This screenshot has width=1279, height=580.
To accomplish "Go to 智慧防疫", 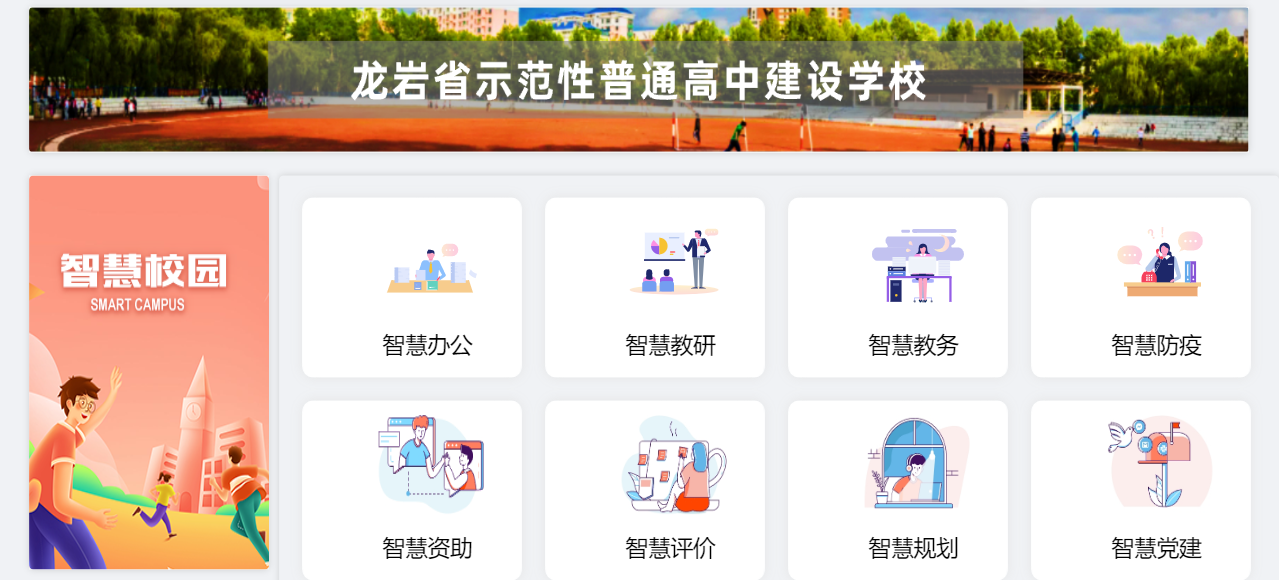I will point(1141,288).
